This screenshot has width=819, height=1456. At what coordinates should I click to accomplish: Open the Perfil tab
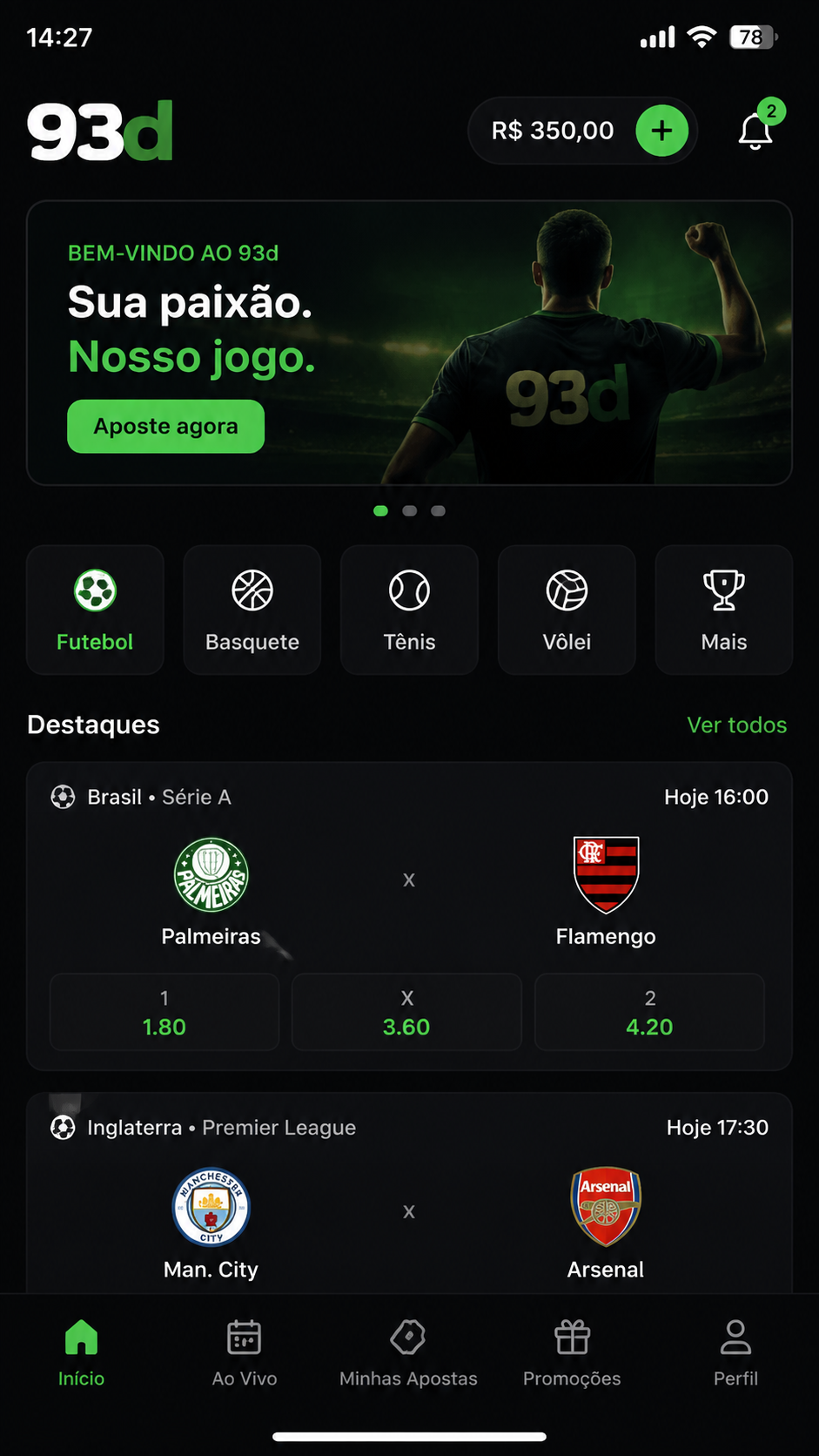735,1353
